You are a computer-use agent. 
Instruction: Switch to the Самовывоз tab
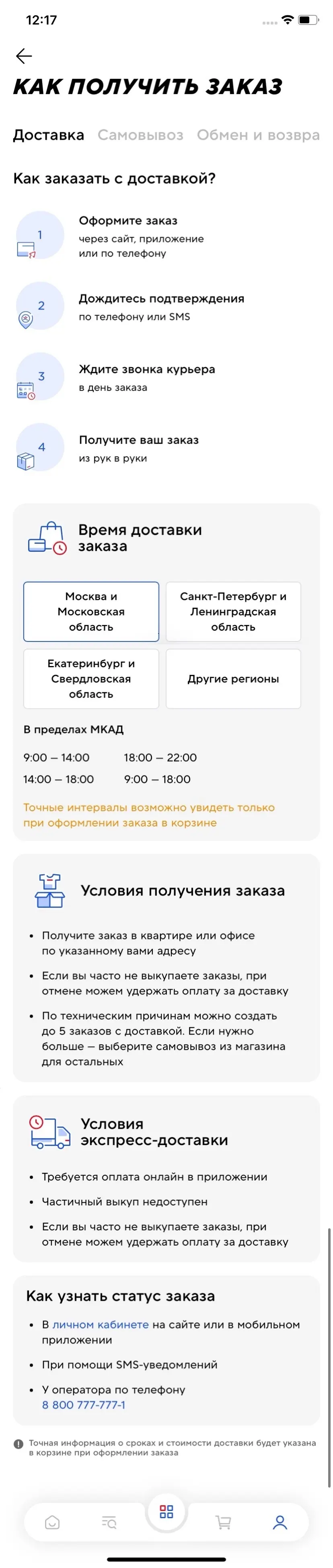(140, 135)
